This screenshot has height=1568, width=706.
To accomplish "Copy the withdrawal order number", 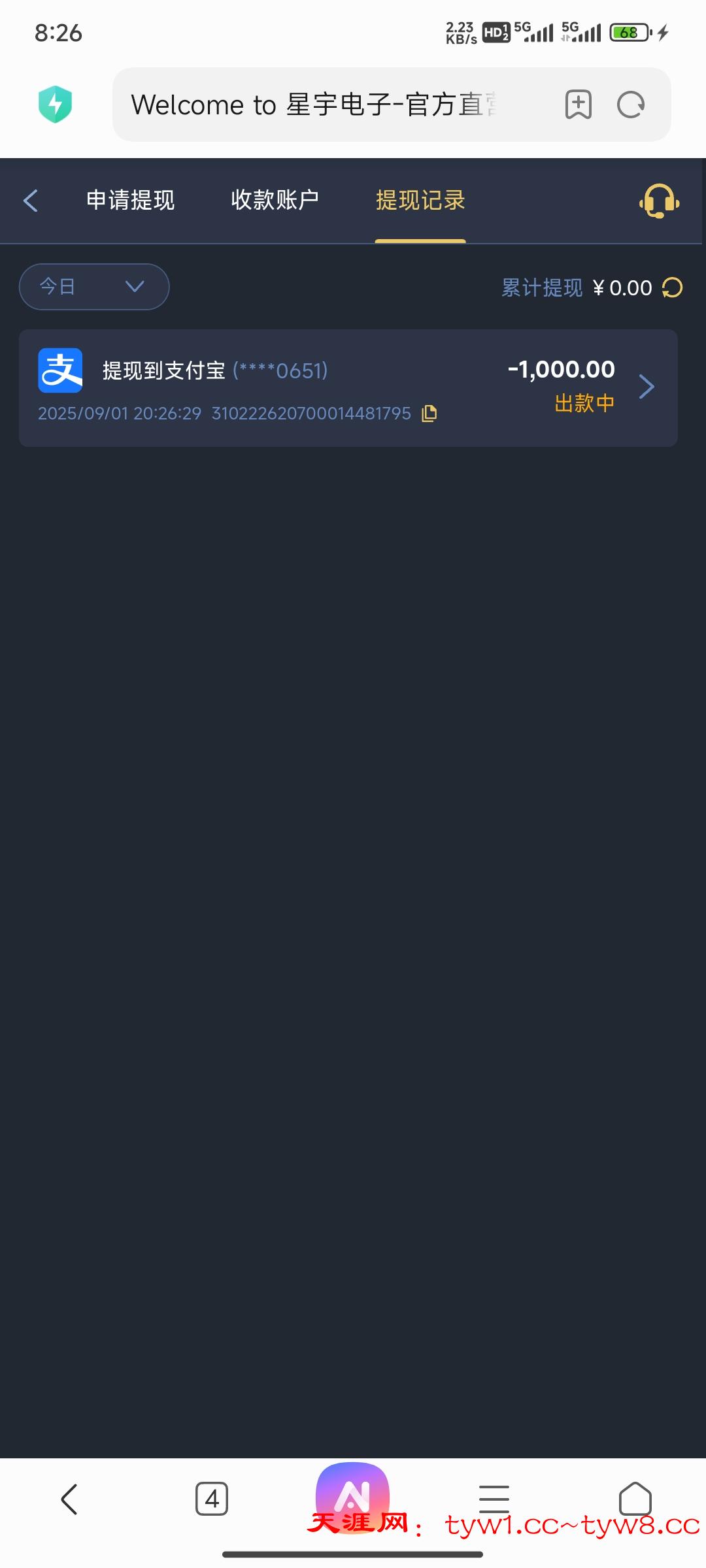I will click(x=429, y=414).
